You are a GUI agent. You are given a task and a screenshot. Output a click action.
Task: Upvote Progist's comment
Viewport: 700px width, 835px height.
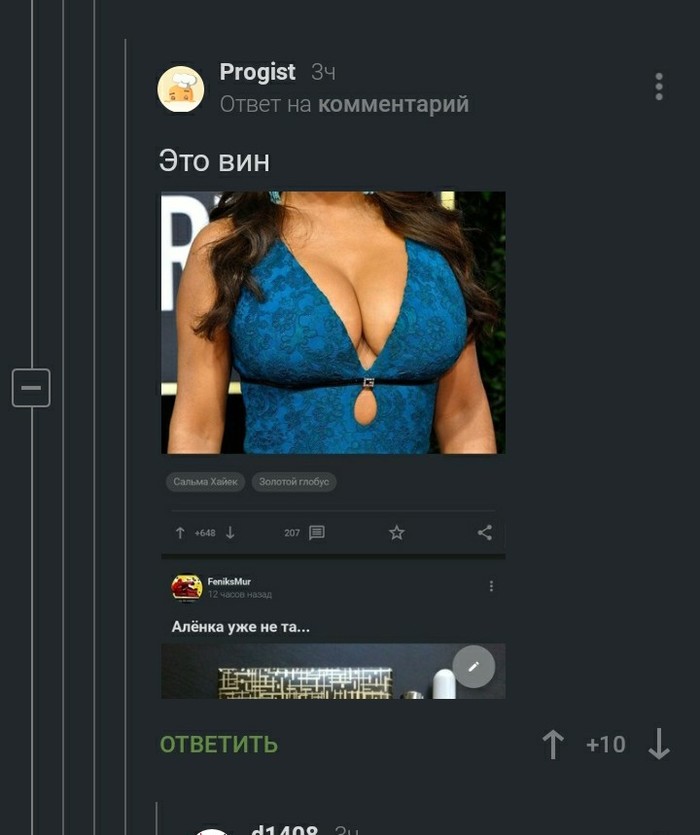tap(553, 744)
